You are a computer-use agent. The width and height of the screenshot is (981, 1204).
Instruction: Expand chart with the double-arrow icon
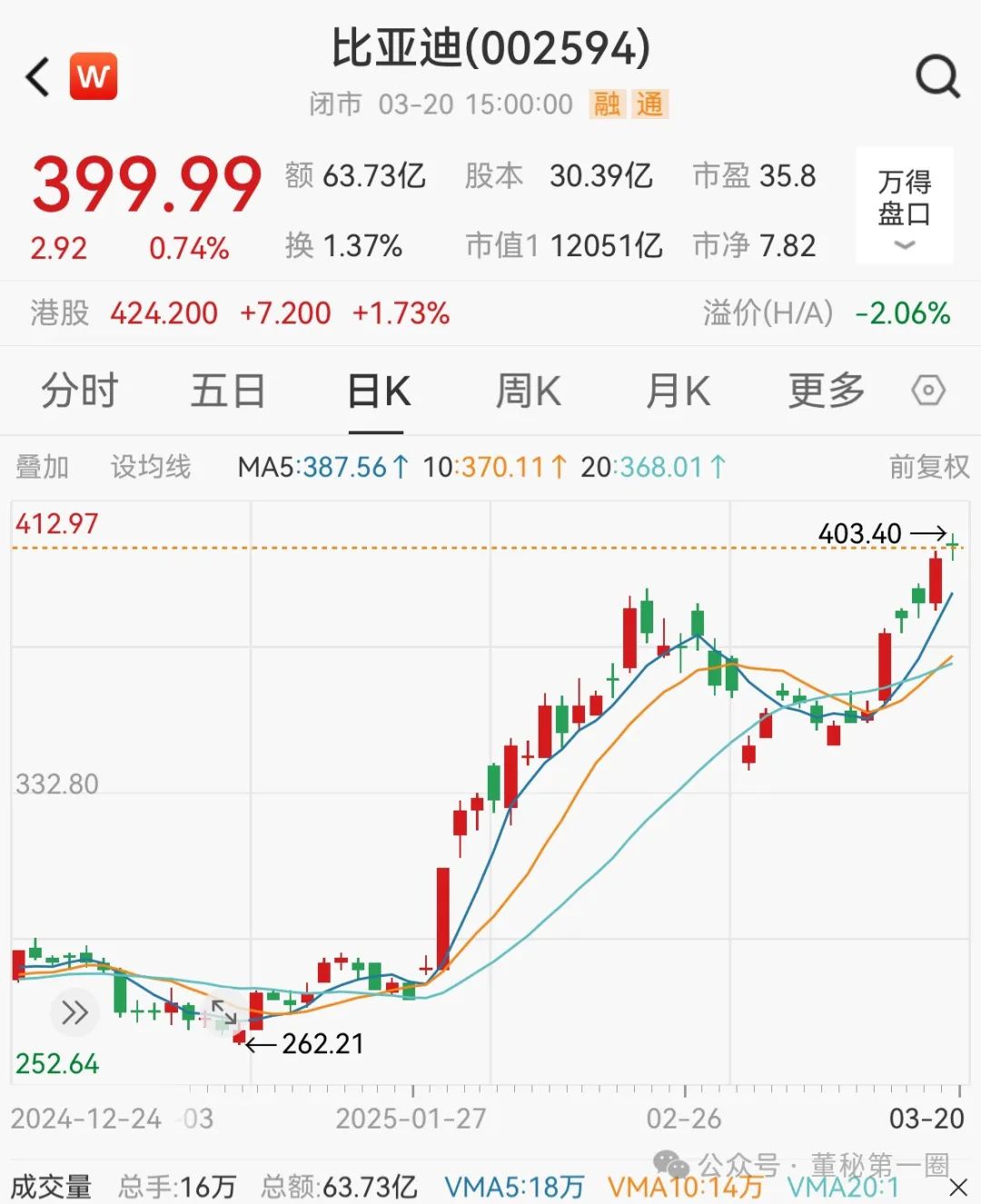[x=74, y=1011]
